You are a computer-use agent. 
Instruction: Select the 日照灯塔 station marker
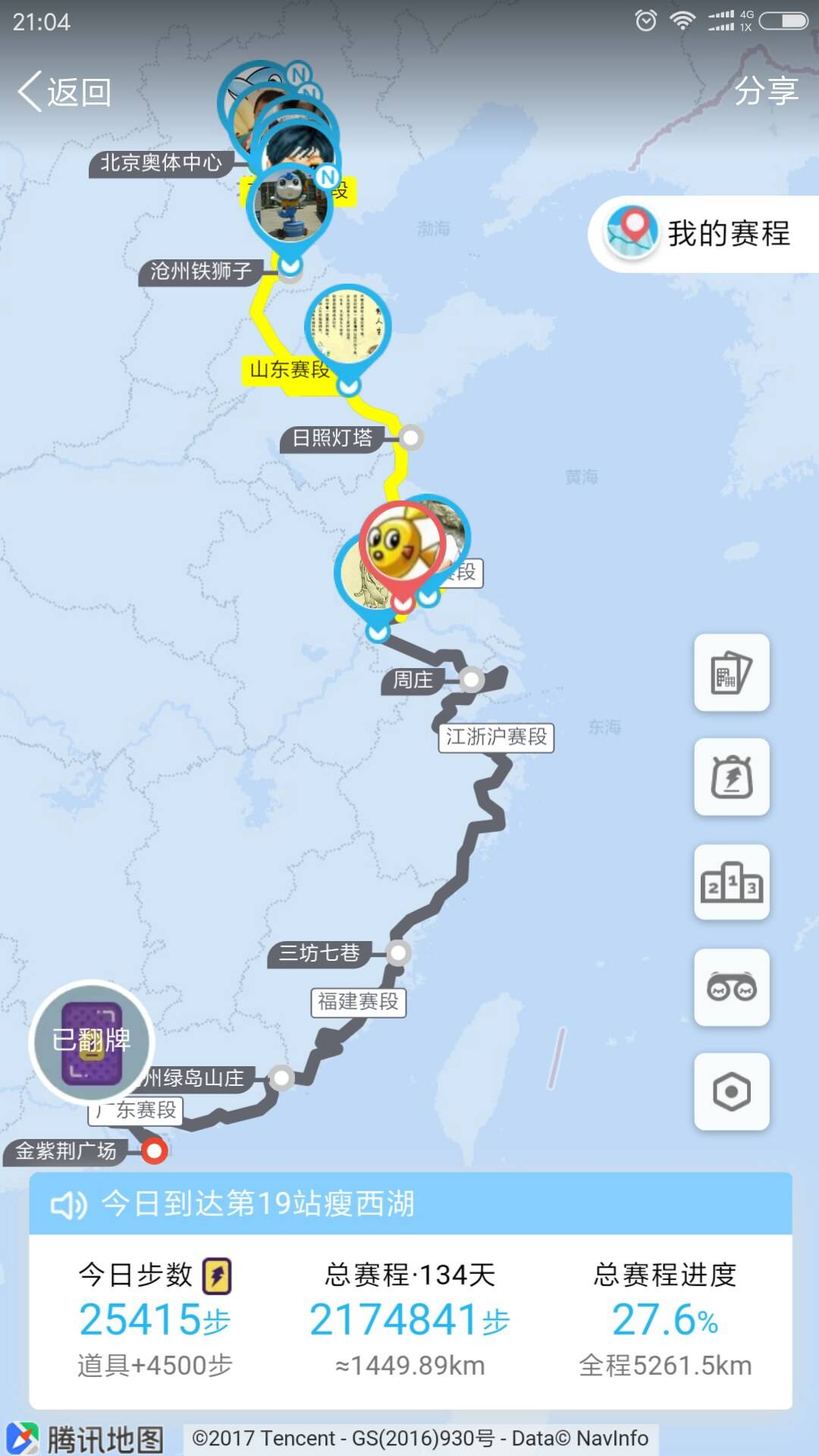410,438
